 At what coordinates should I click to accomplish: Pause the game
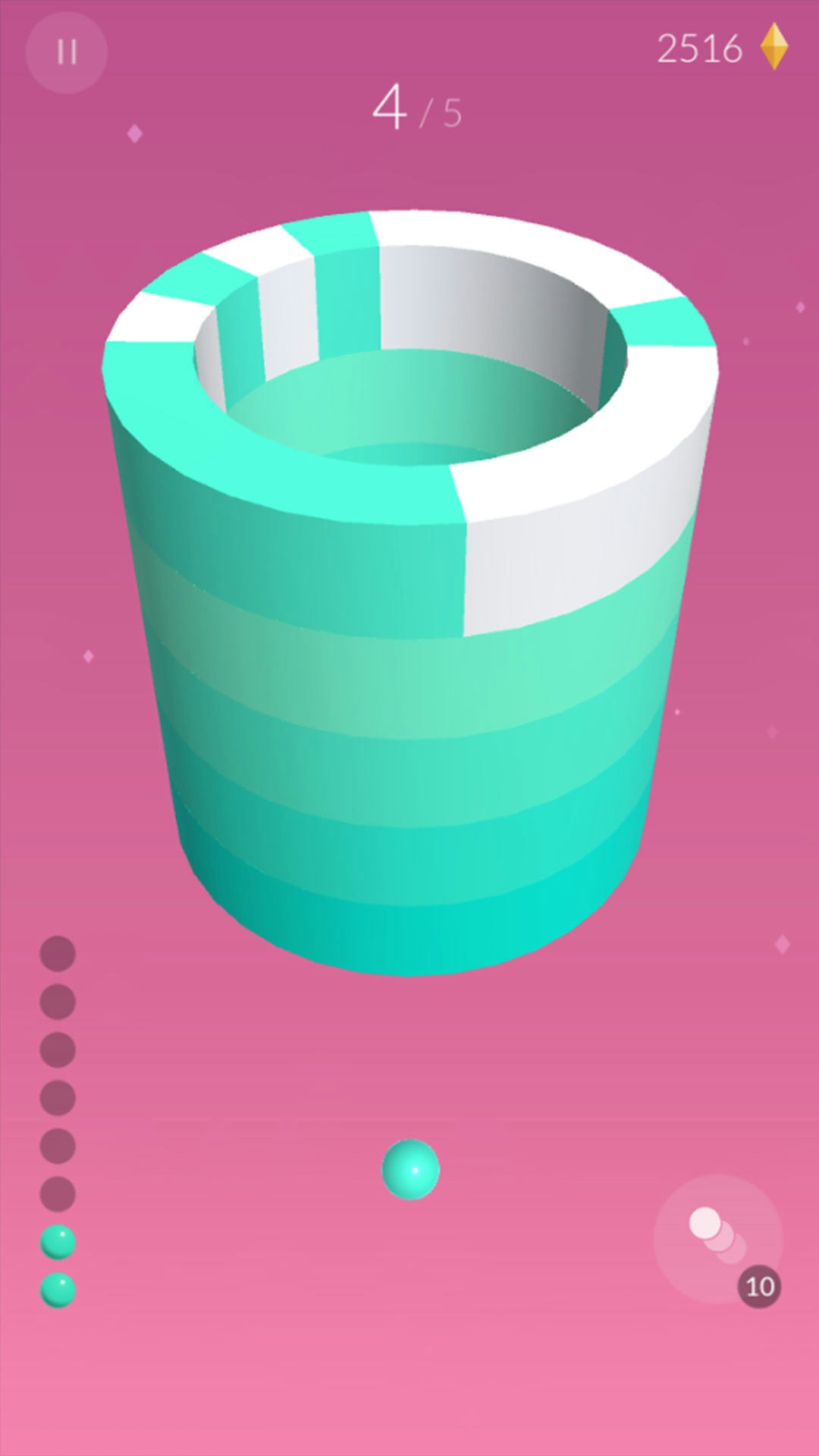point(67,52)
